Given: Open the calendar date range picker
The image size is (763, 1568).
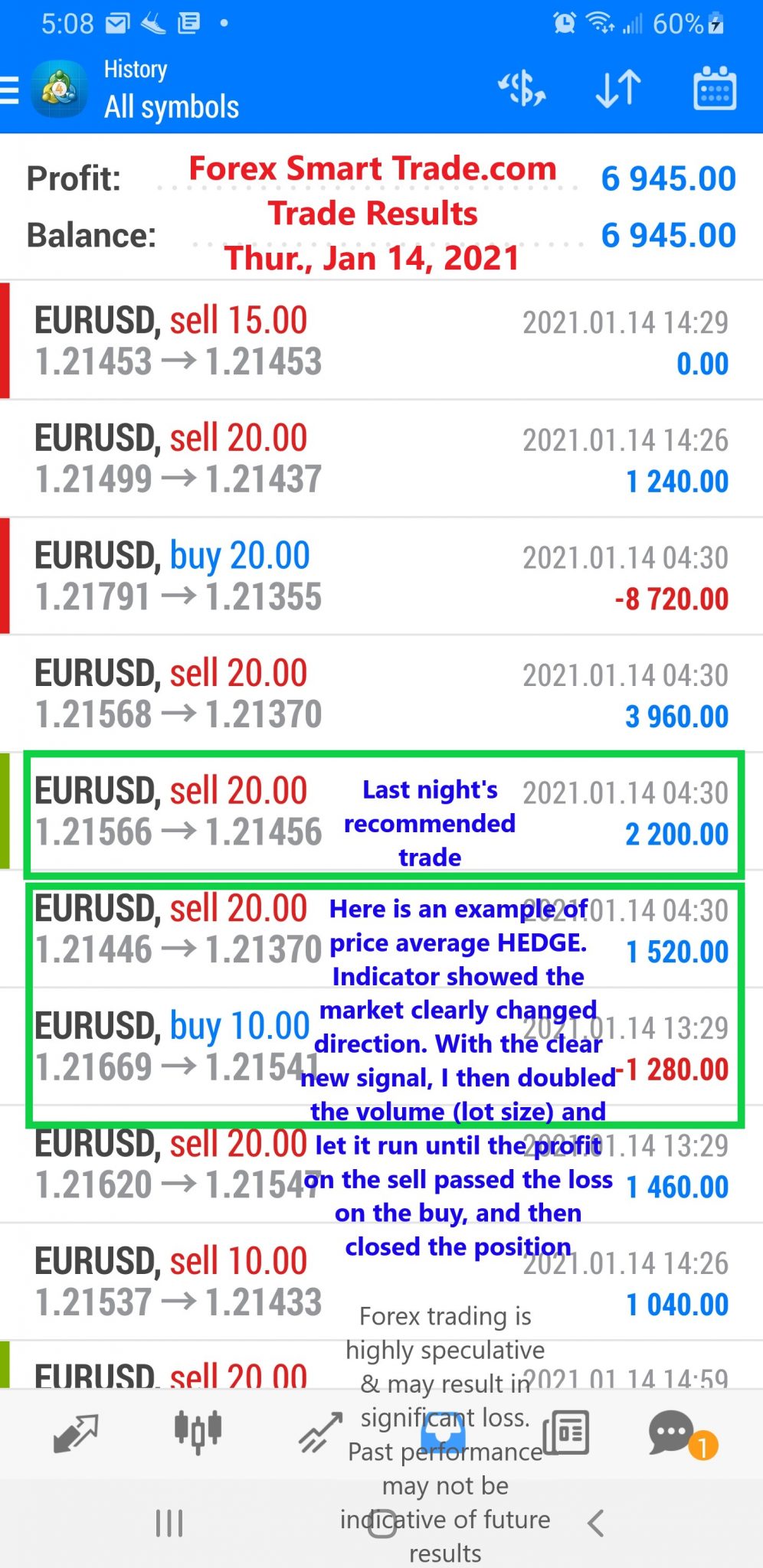Looking at the screenshot, I should pos(714,89).
